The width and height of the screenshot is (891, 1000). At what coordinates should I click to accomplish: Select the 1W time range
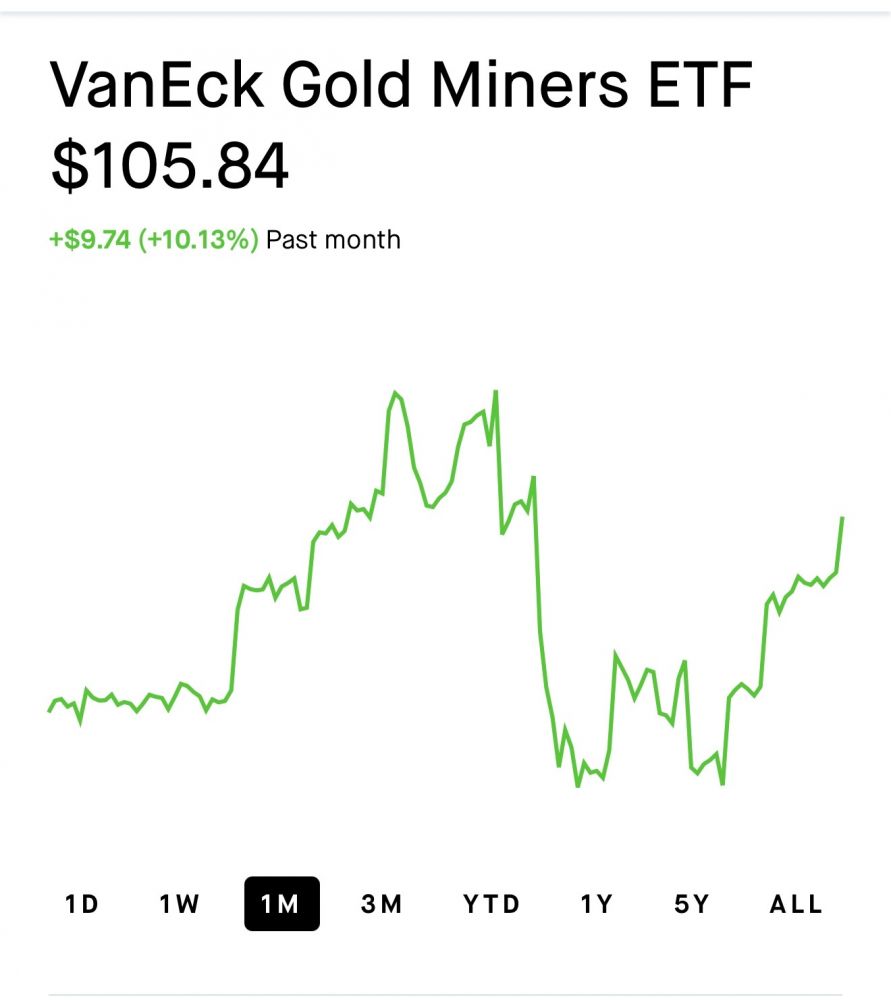click(x=180, y=904)
